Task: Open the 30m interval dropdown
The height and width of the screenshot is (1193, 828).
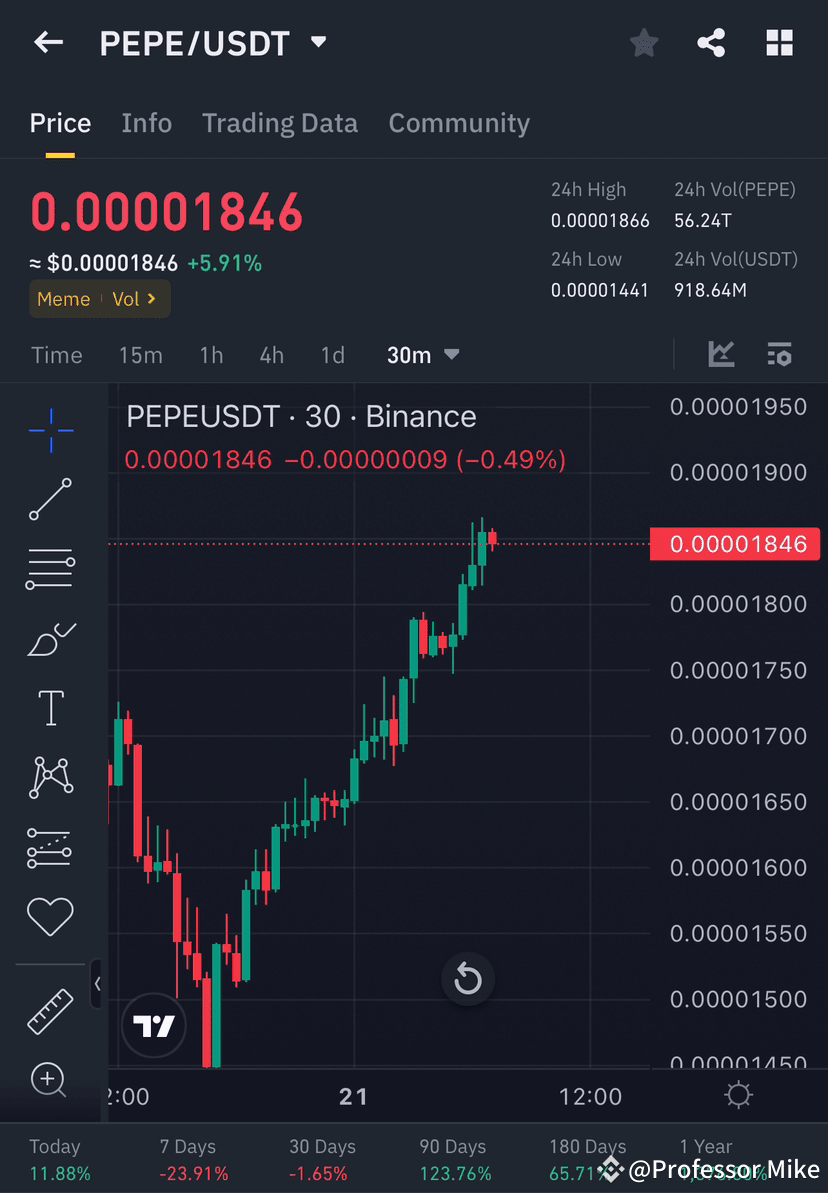Action: [422, 354]
